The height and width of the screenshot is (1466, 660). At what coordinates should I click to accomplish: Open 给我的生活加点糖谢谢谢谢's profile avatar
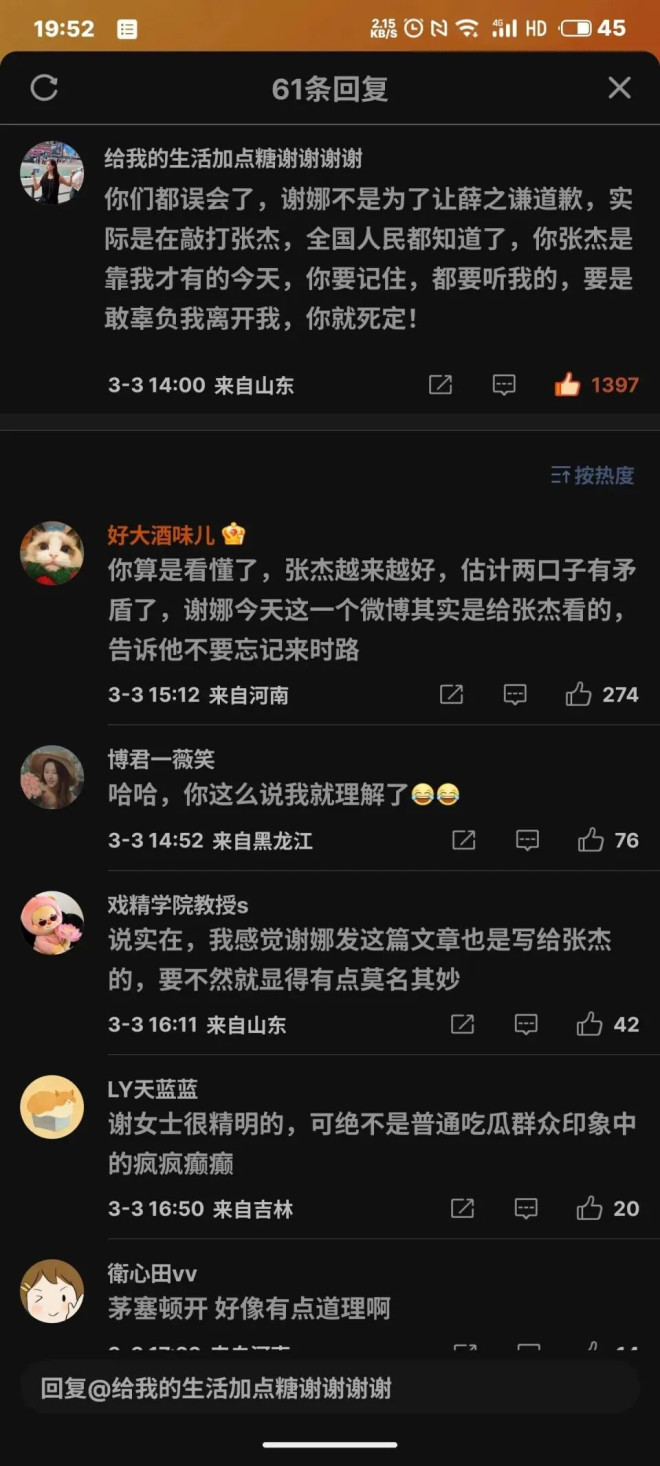[x=52, y=173]
